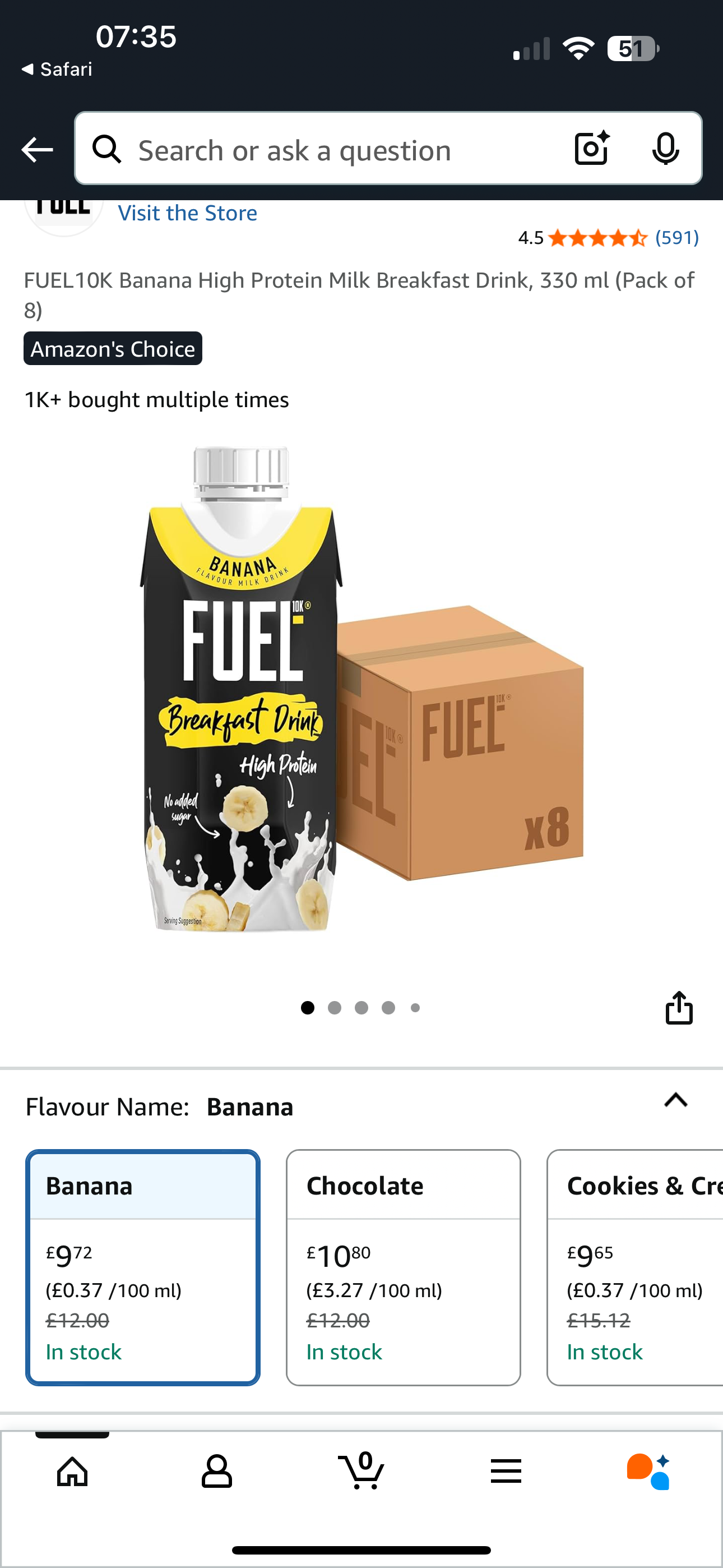723x1568 pixels.
Task: Open the account profile tab
Action: [x=217, y=1472]
